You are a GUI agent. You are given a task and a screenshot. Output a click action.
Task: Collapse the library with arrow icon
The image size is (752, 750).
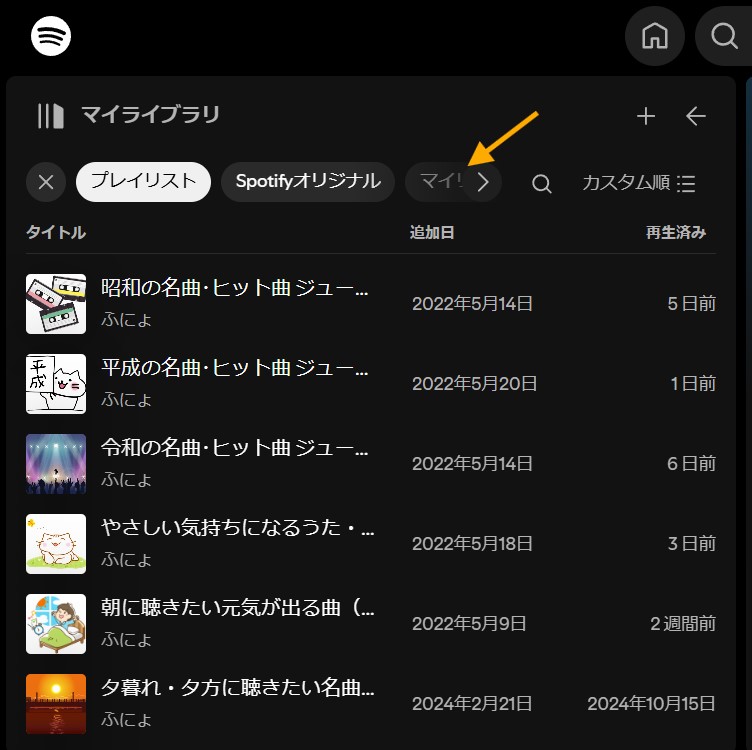(x=696, y=116)
